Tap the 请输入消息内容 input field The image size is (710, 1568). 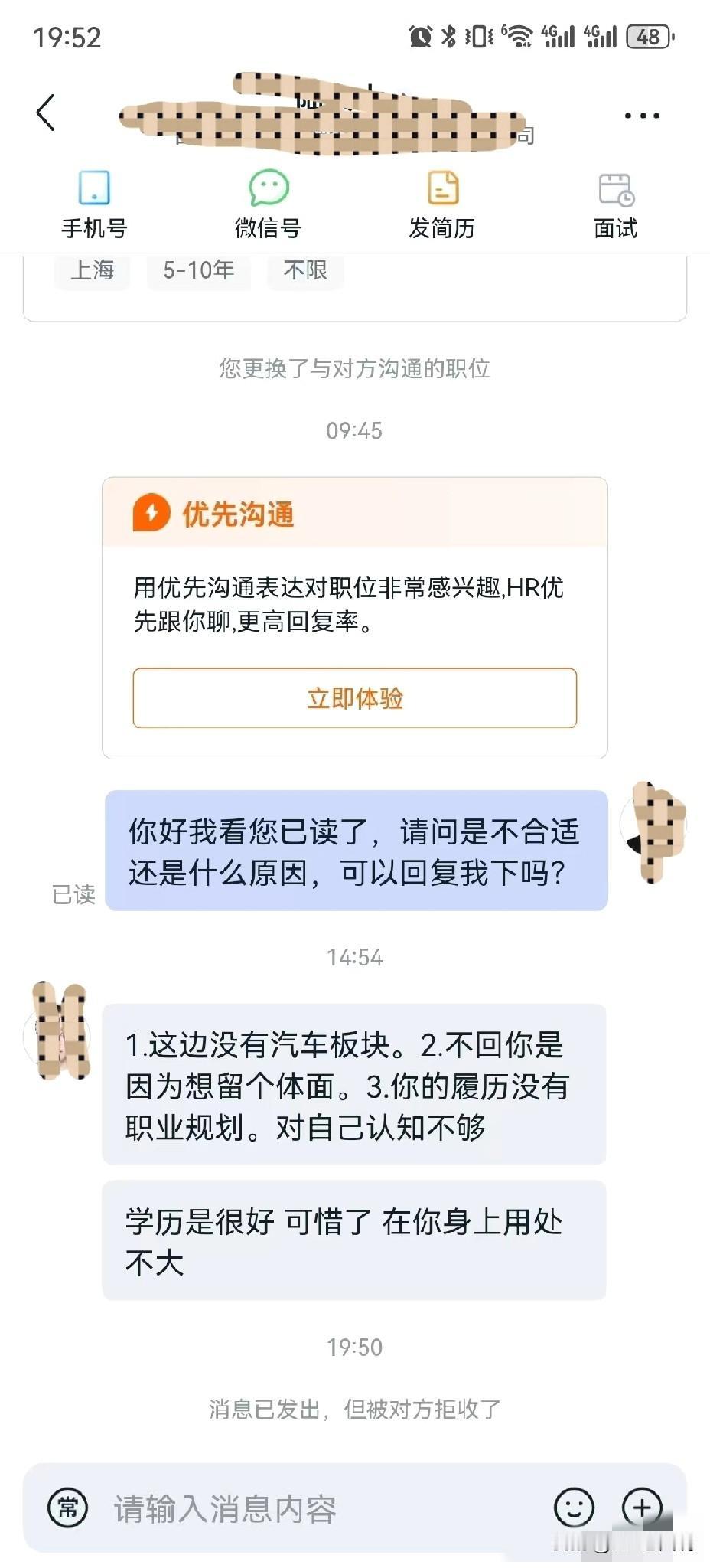pos(306,1508)
